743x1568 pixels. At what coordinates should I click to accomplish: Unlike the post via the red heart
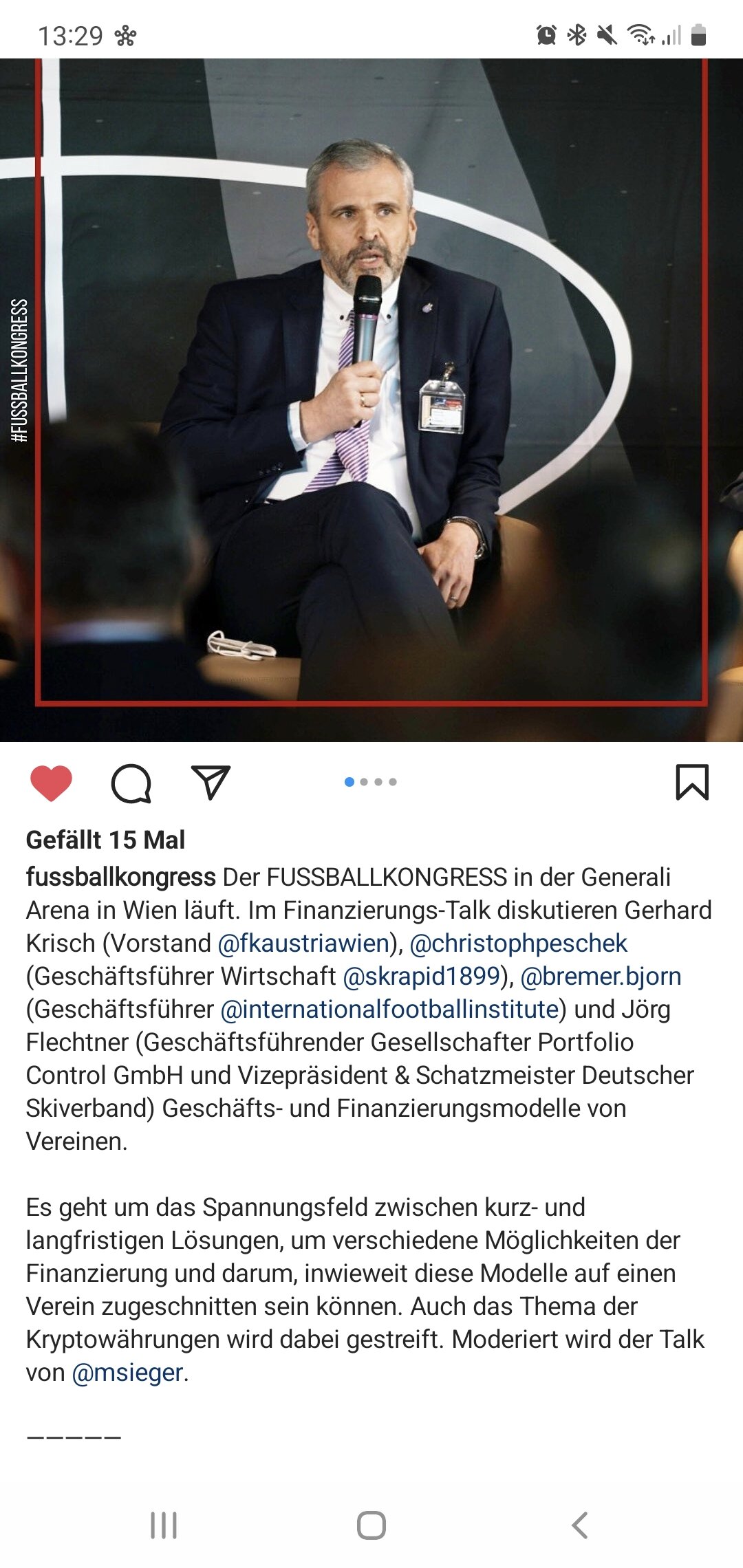[x=51, y=783]
